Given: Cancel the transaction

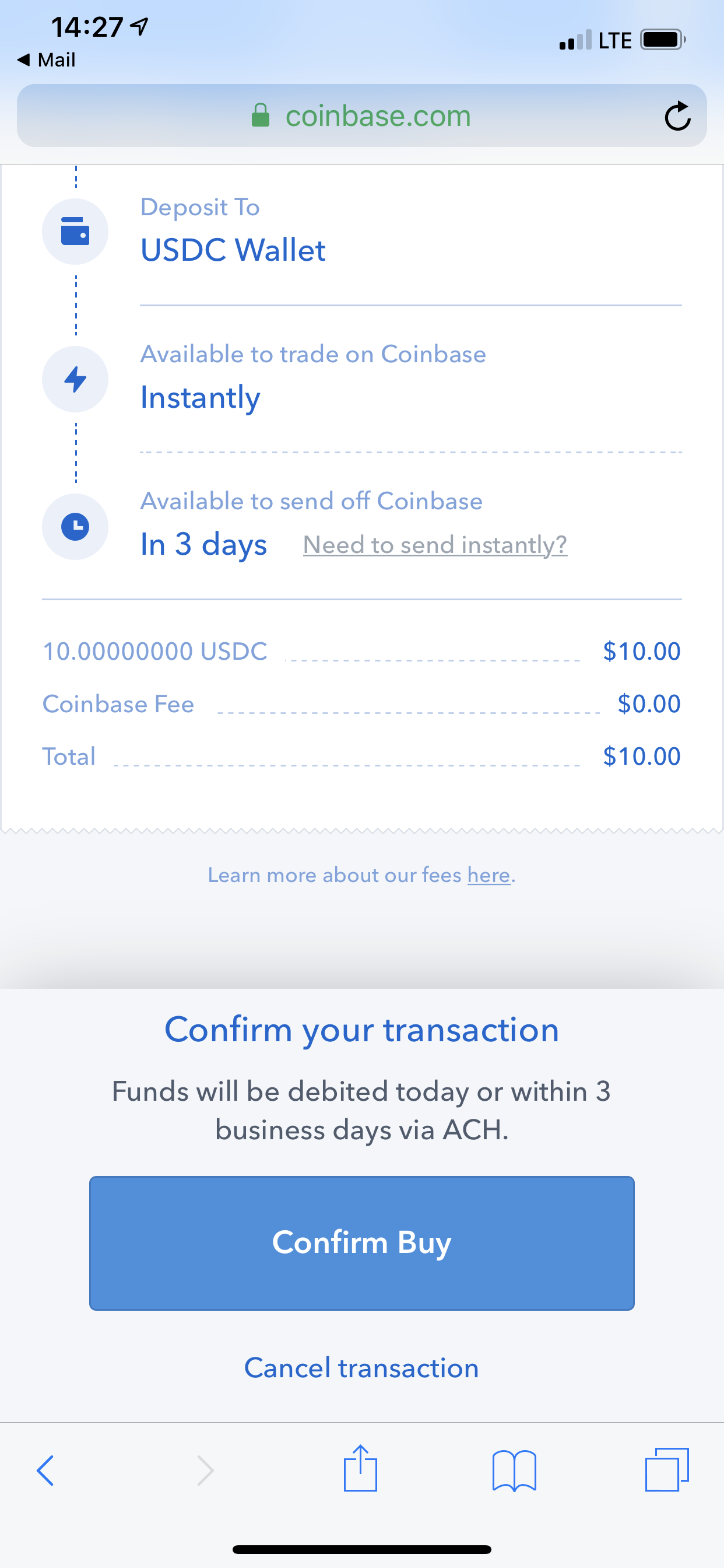Looking at the screenshot, I should point(361,1368).
